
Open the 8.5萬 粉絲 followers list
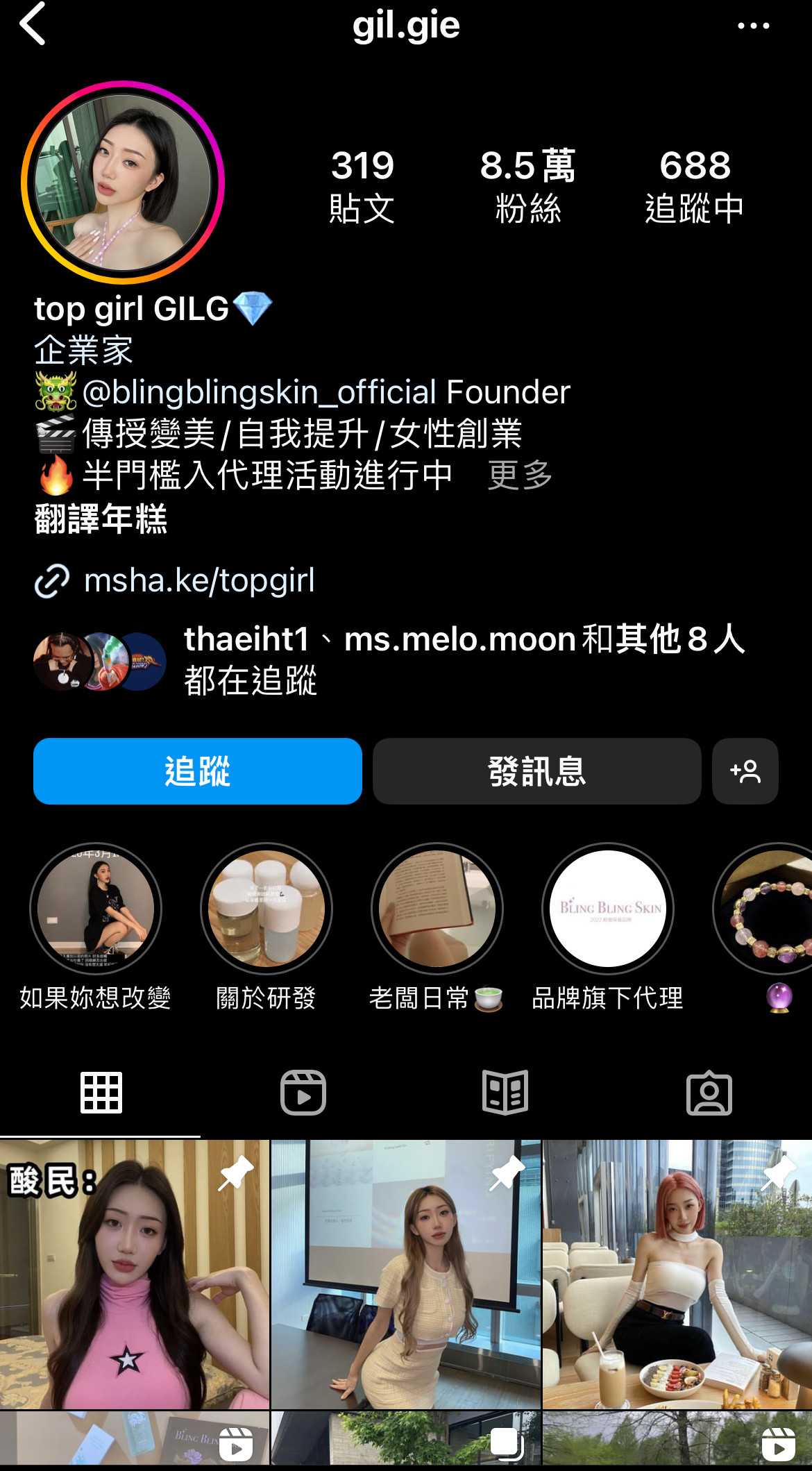pos(527,186)
